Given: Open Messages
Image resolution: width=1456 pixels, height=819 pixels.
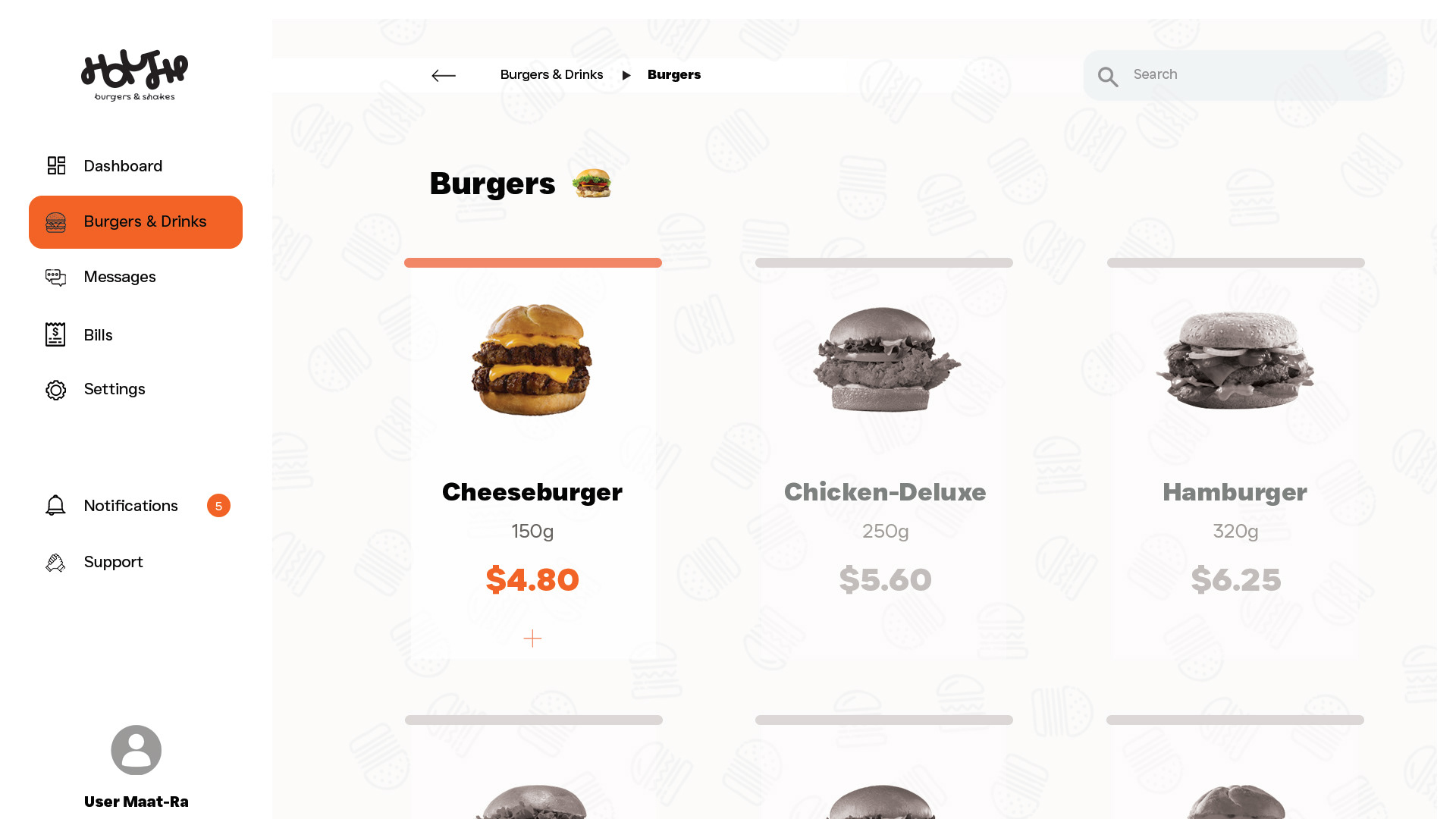Looking at the screenshot, I should point(119,278).
